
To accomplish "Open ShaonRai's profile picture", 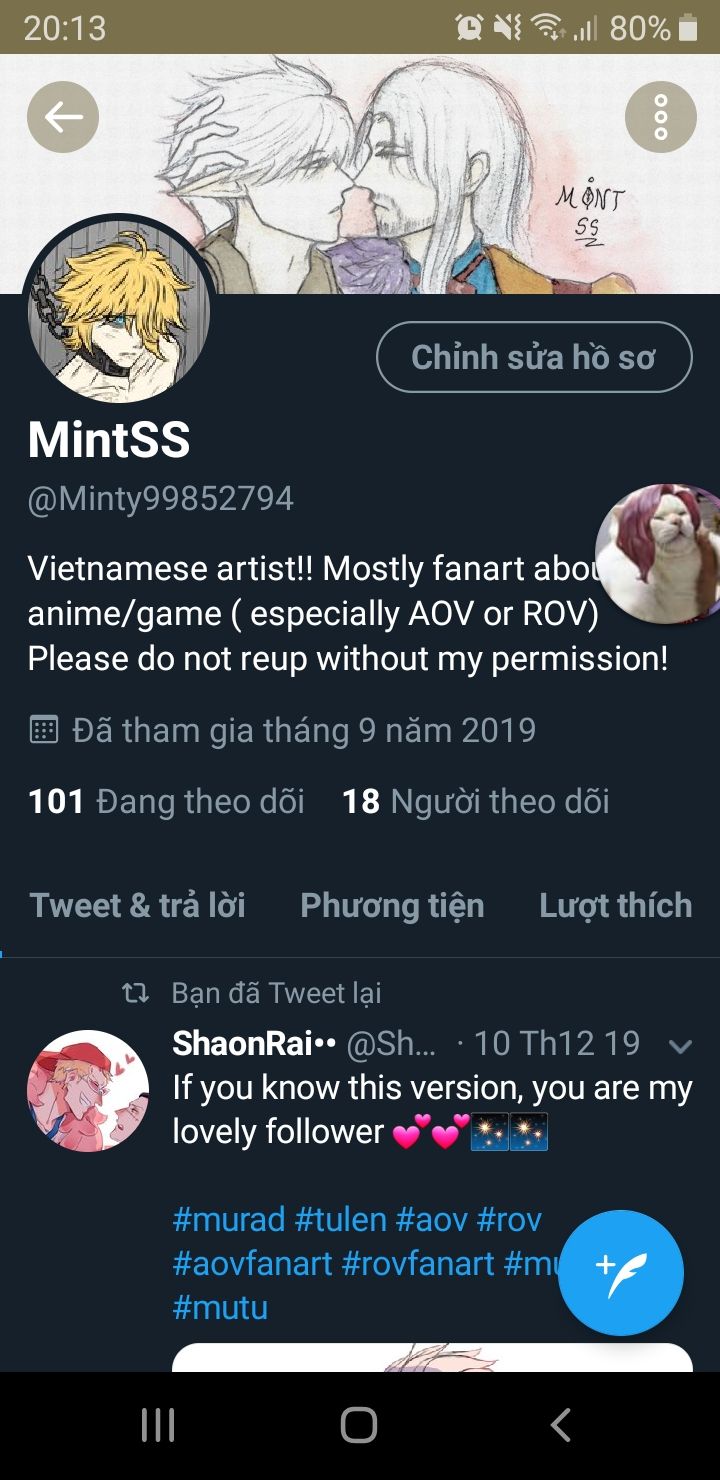I will coord(88,1091).
